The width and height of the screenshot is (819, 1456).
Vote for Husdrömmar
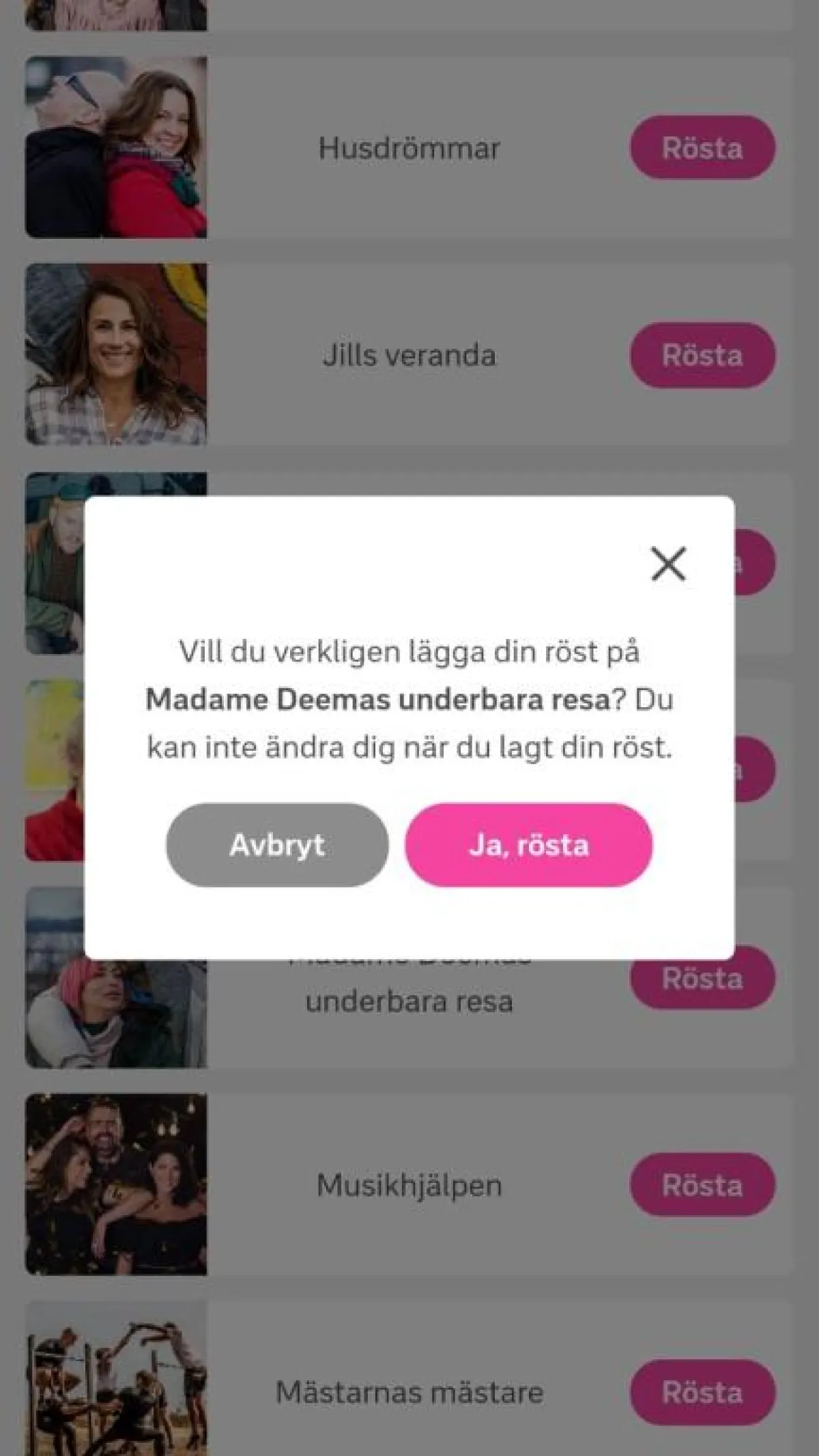702,147
